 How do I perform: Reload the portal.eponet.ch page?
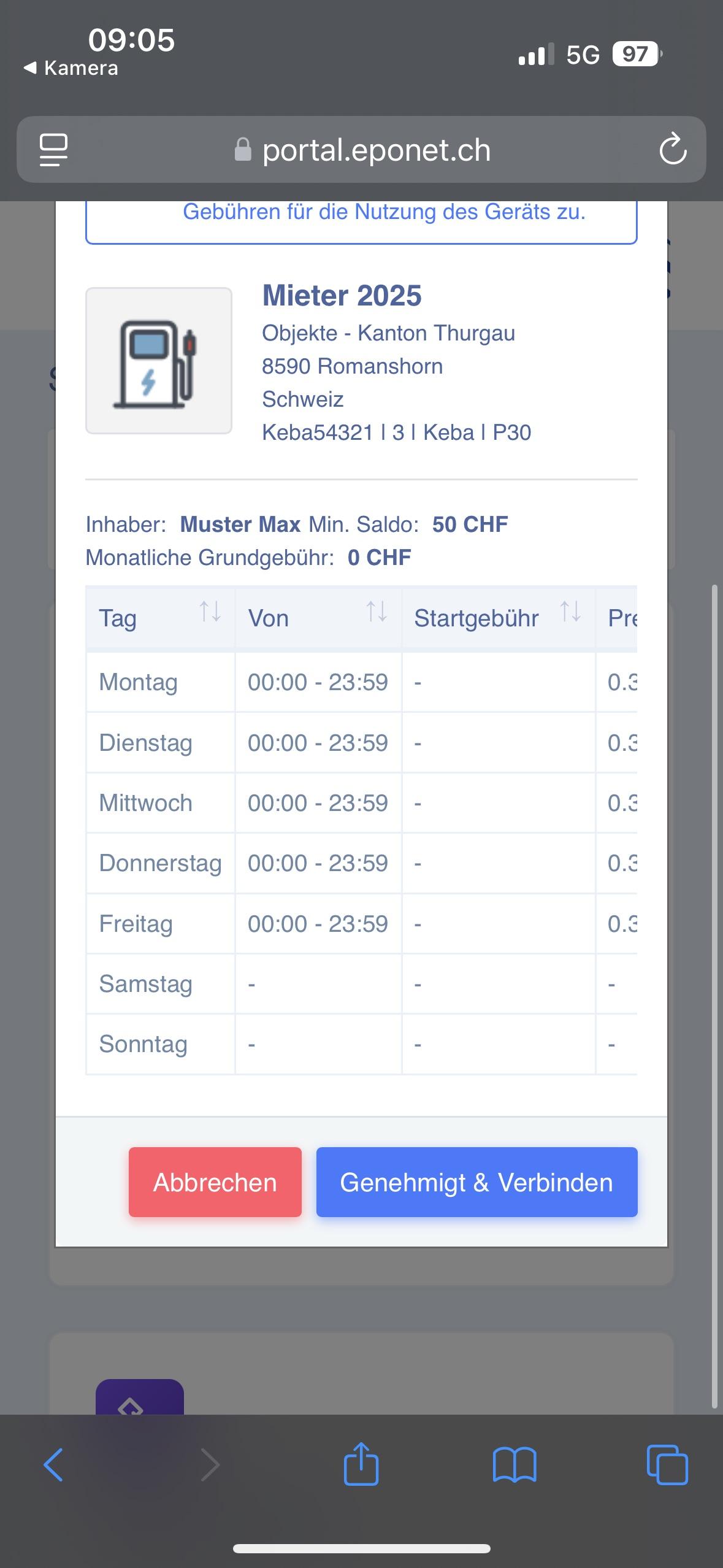click(x=672, y=150)
